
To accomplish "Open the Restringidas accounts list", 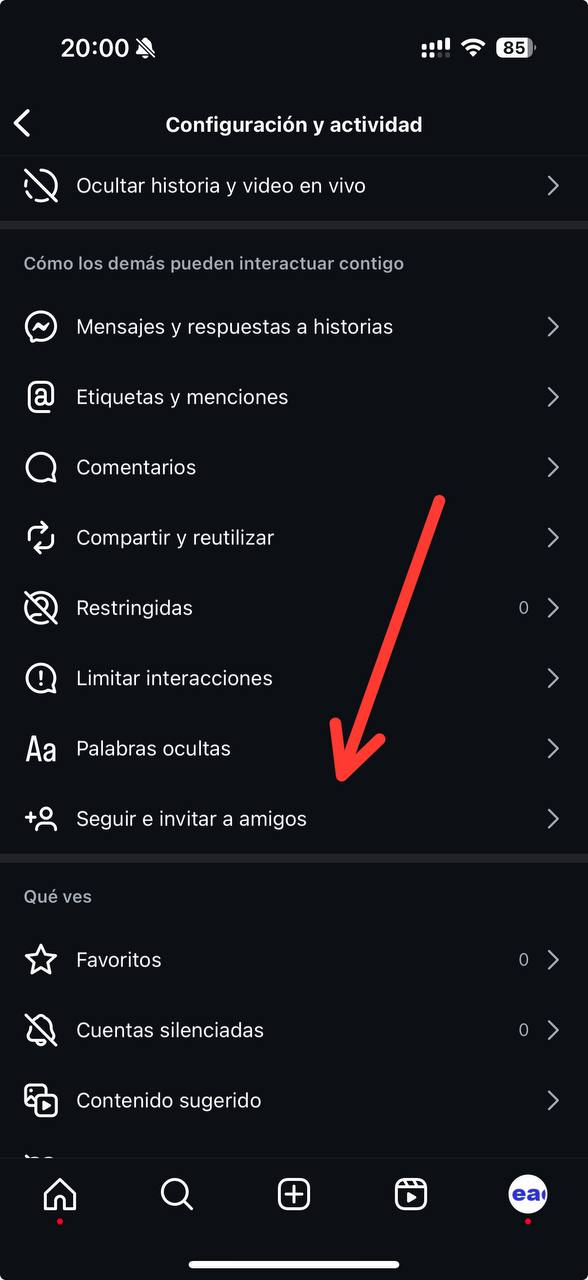I will pos(294,608).
